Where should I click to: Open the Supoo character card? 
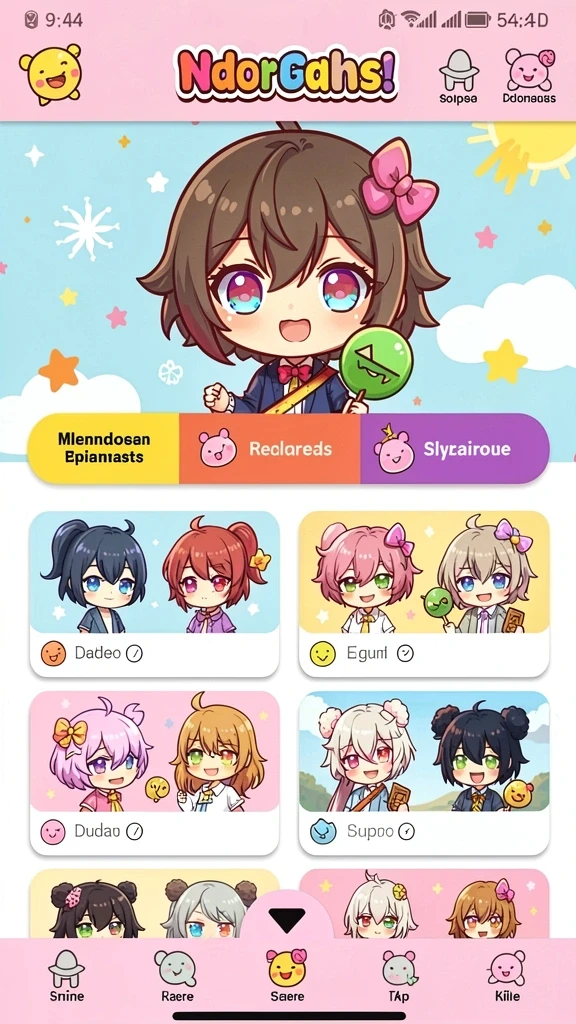pos(424,773)
